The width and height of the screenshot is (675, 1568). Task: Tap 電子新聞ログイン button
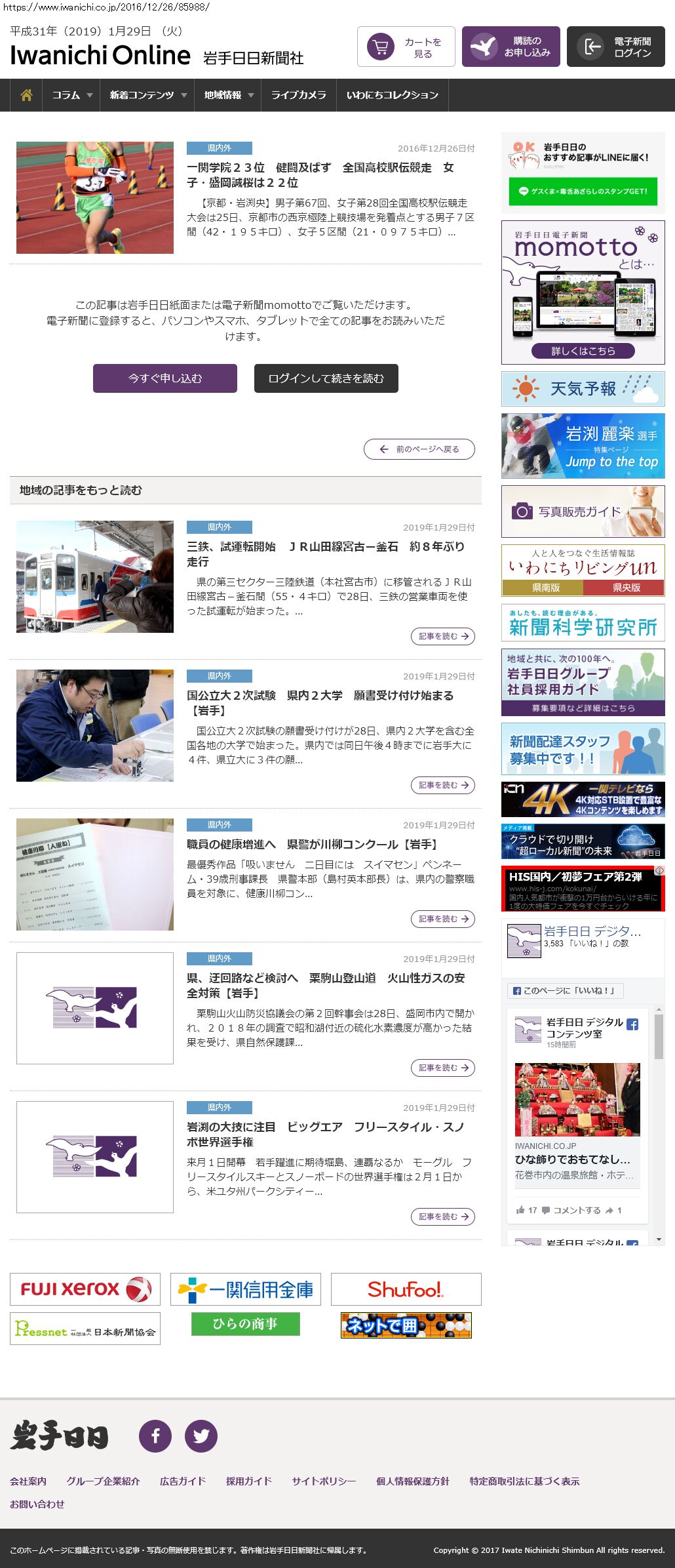click(x=616, y=47)
